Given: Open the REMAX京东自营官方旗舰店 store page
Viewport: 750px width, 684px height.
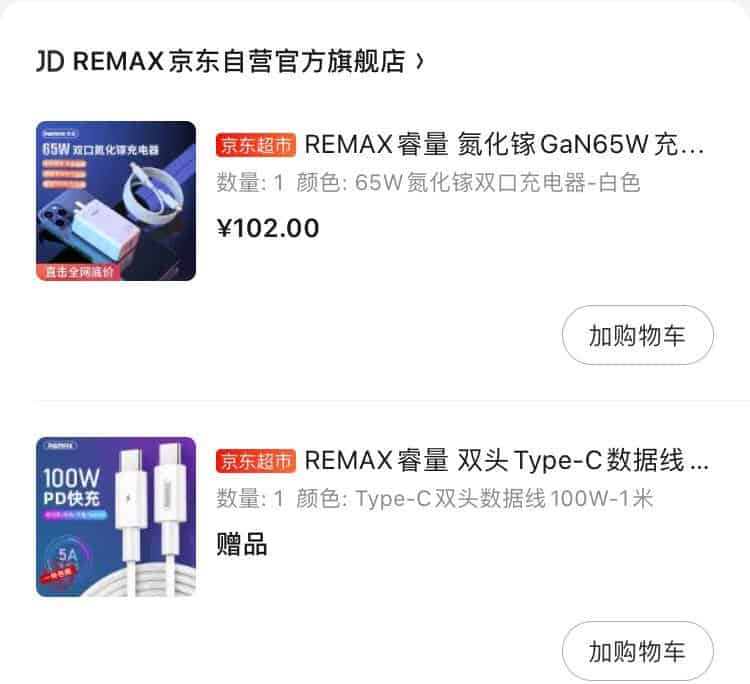Looking at the screenshot, I should point(230,61).
